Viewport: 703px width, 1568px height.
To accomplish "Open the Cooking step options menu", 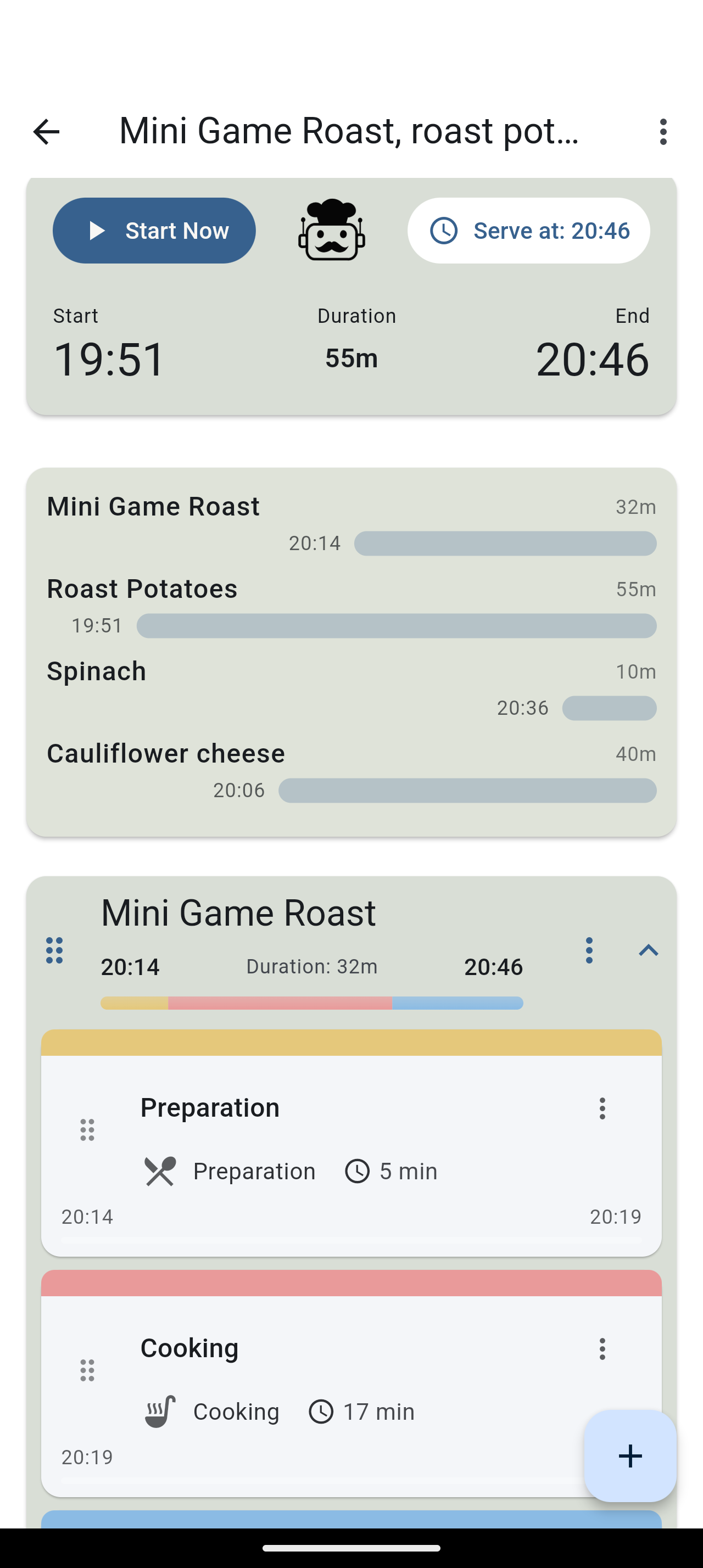I will click(x=602, y=1349).
